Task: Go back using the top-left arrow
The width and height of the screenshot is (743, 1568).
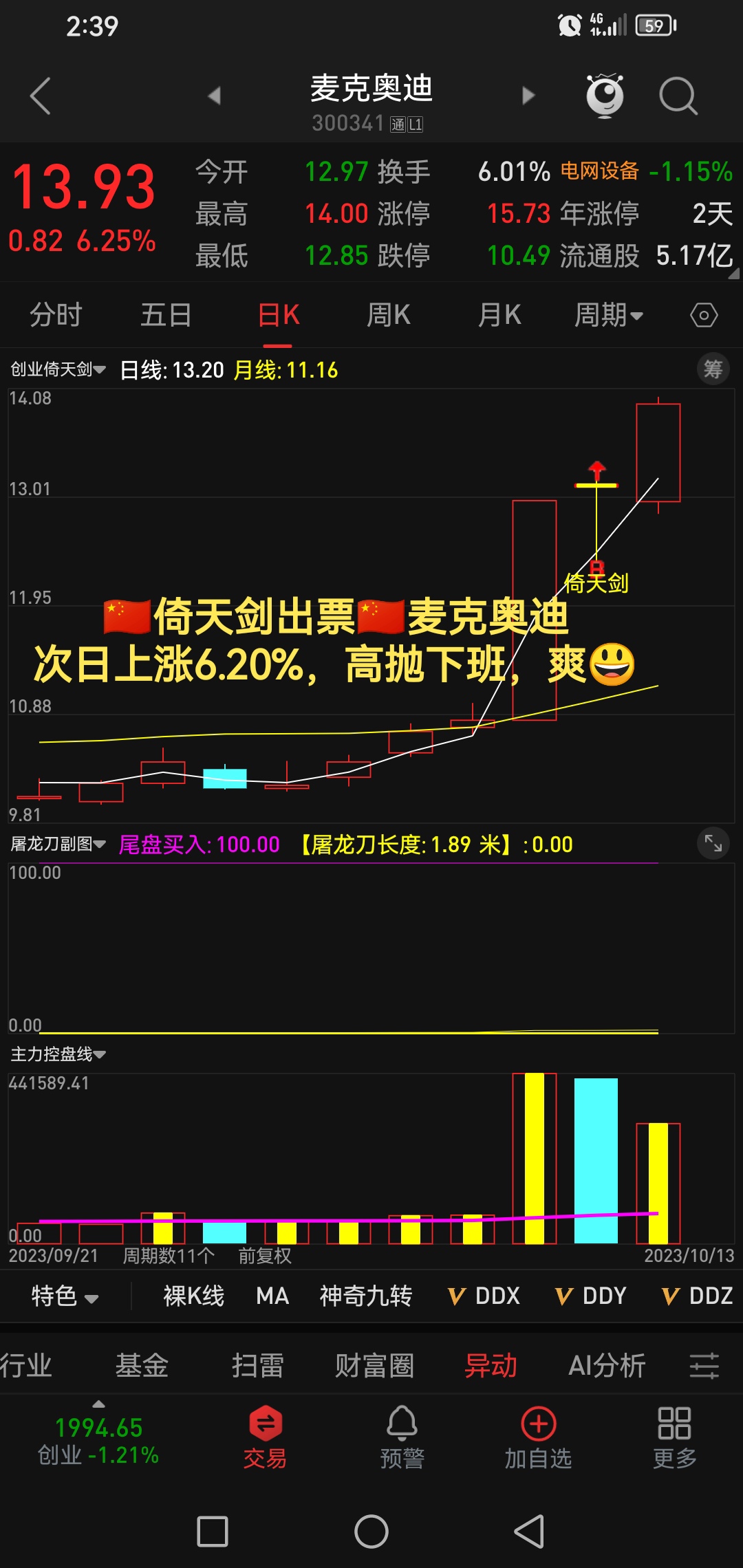Action: coord(41,96)
